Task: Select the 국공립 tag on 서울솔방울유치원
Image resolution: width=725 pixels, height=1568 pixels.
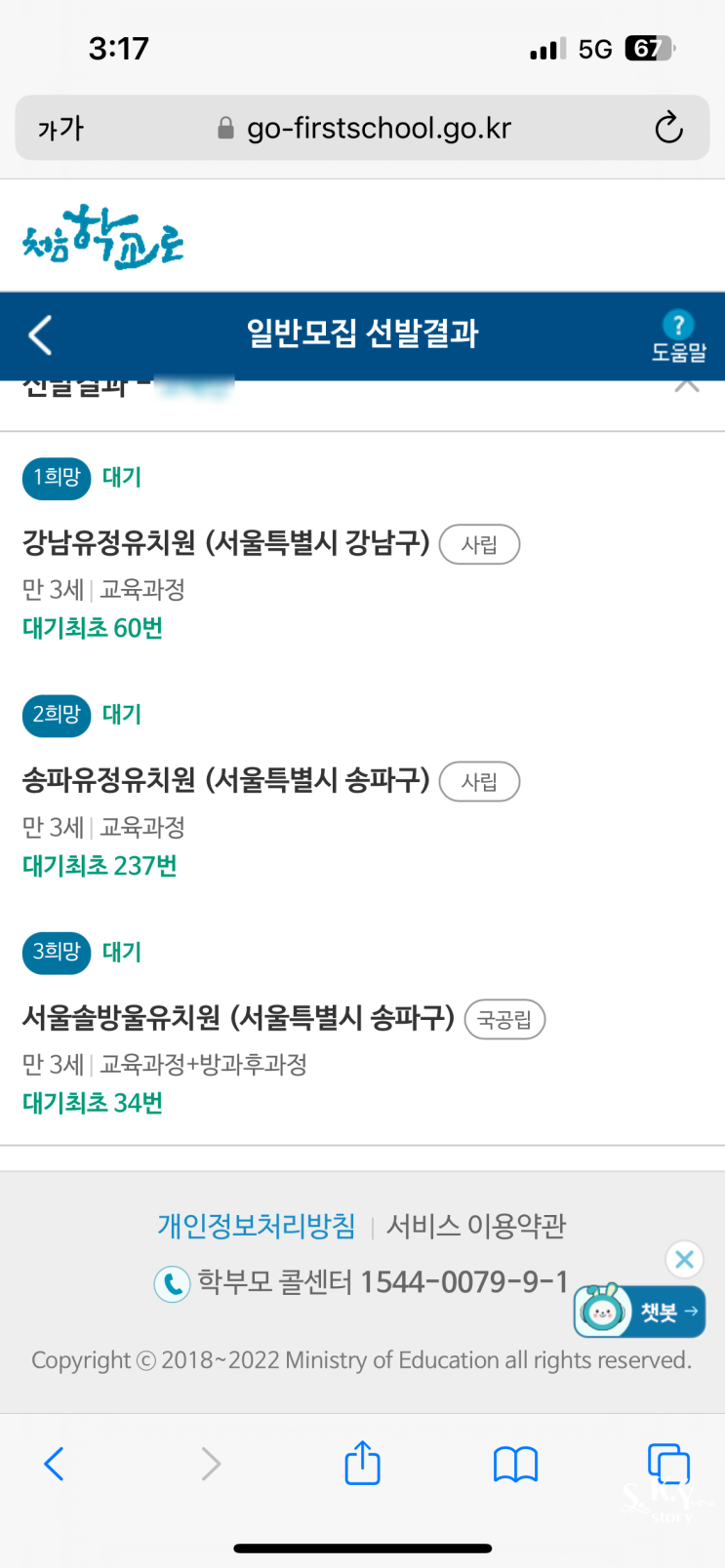Action: coord(504,1019)
